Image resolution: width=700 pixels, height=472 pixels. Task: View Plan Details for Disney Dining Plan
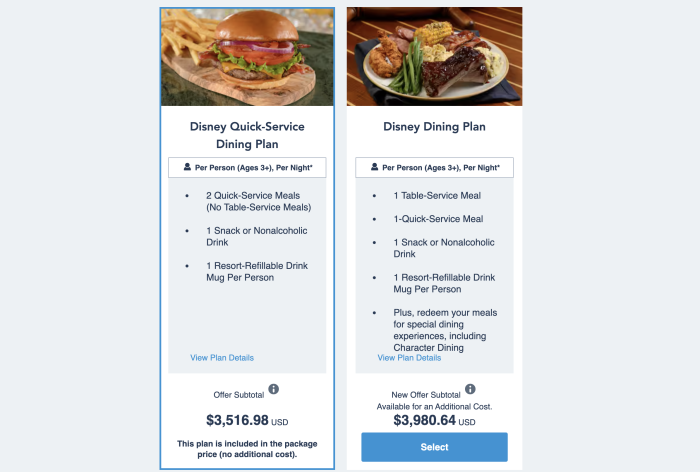click(409, 357)
